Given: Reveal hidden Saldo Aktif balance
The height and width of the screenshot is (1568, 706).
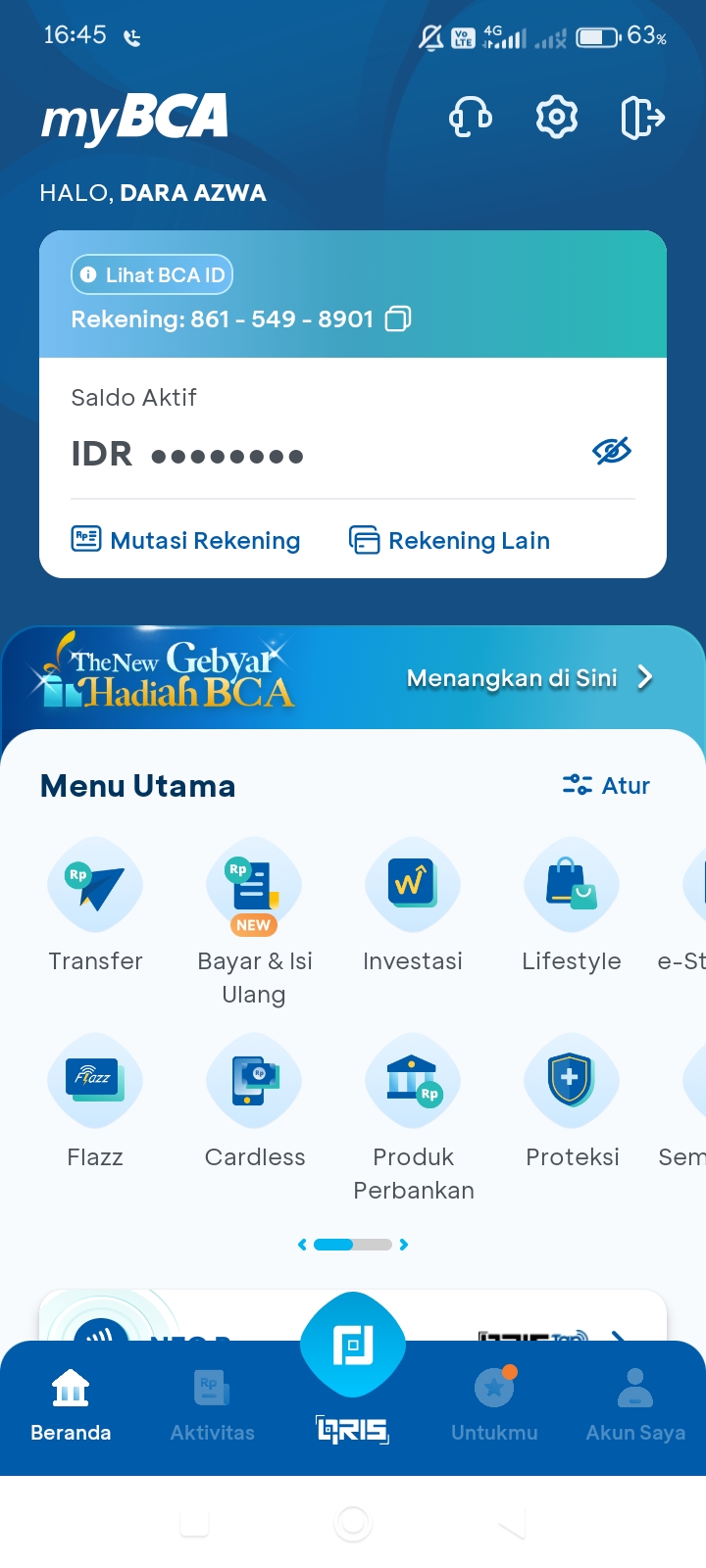Looking at the screenshot, I should point(612,451).
